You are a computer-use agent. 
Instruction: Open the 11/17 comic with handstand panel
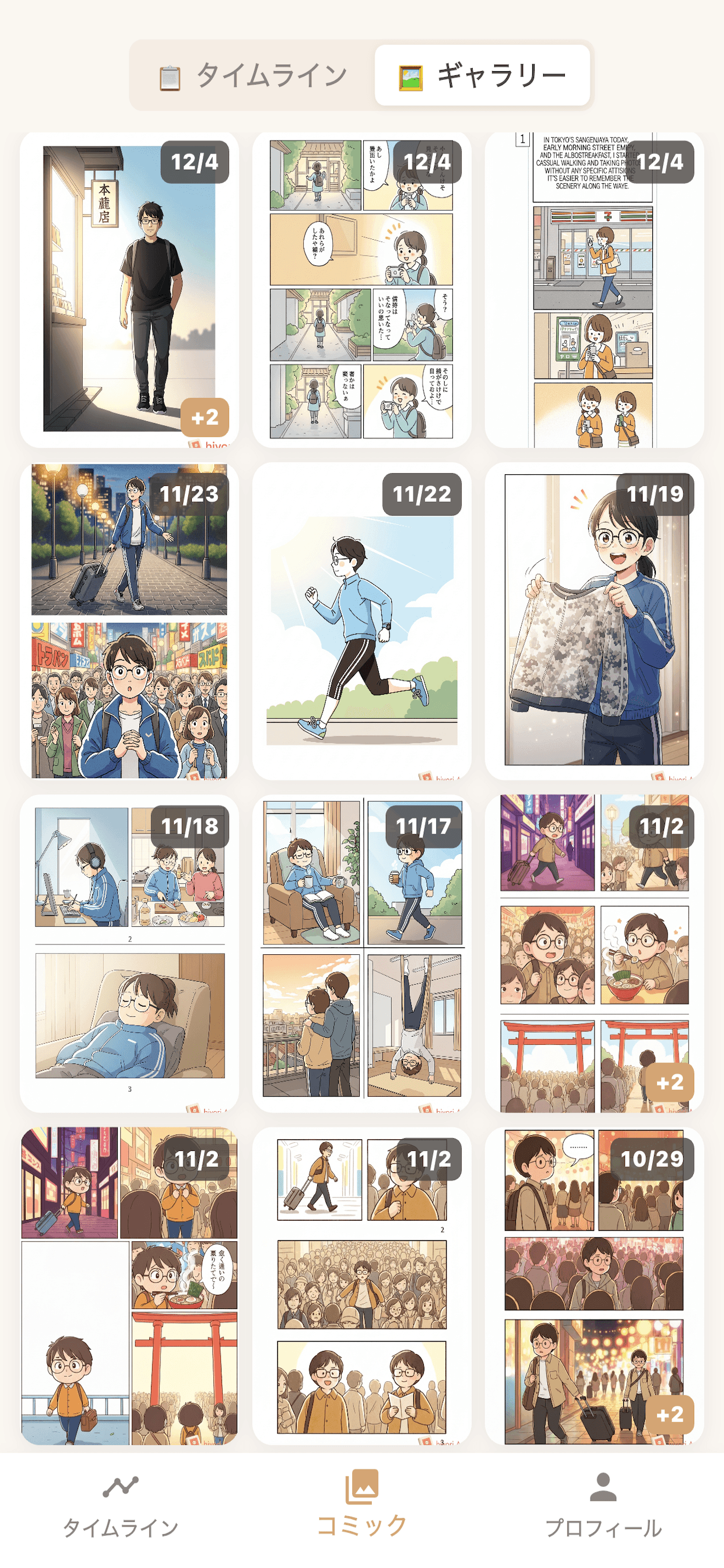(x=361, y=953)
